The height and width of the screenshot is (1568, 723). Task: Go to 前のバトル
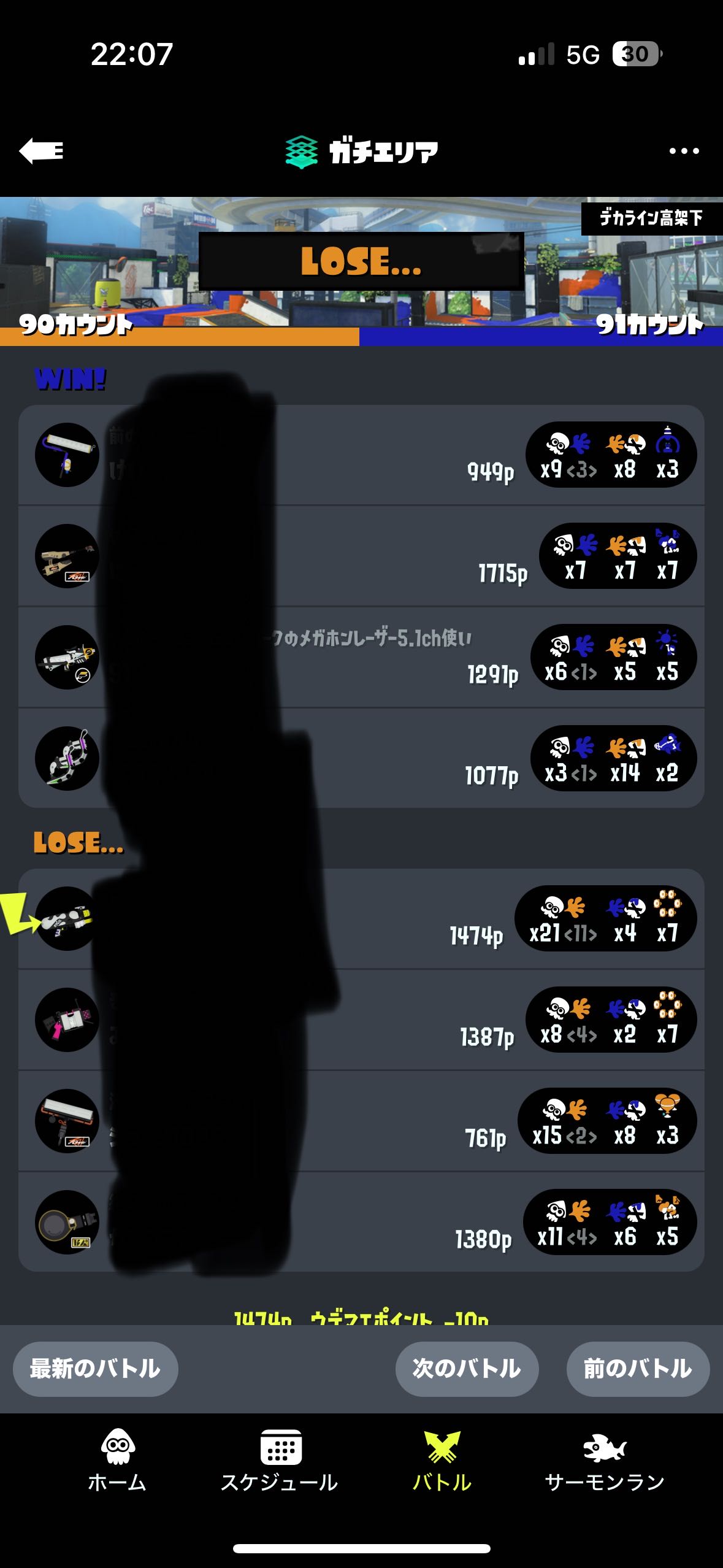point(638,1369)
